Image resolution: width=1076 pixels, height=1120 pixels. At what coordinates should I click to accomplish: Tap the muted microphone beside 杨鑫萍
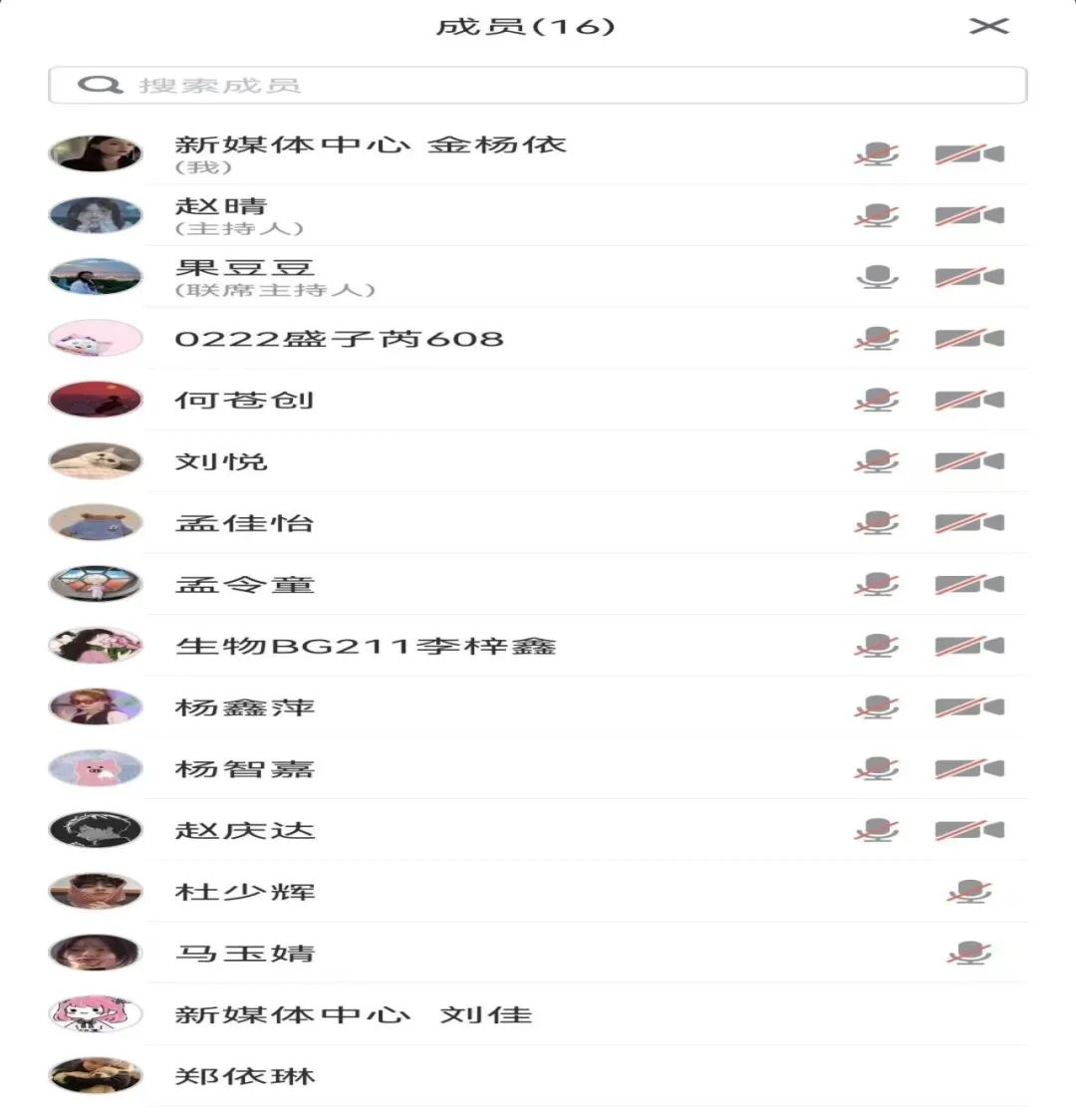tap(877, 707)
